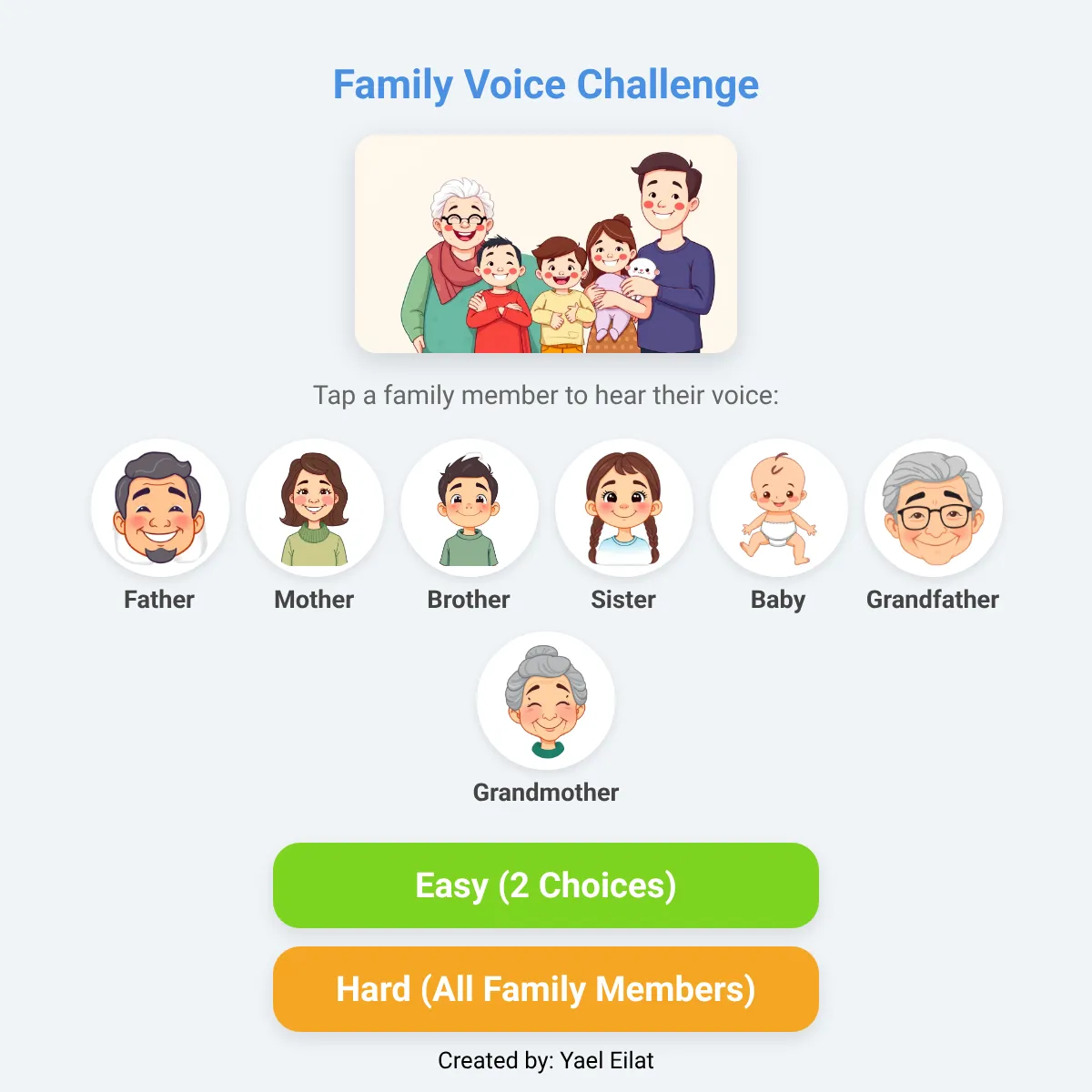This screenshot has width=1092, height=1092.
Task: Select the Brother avatar
Action: 469,508
